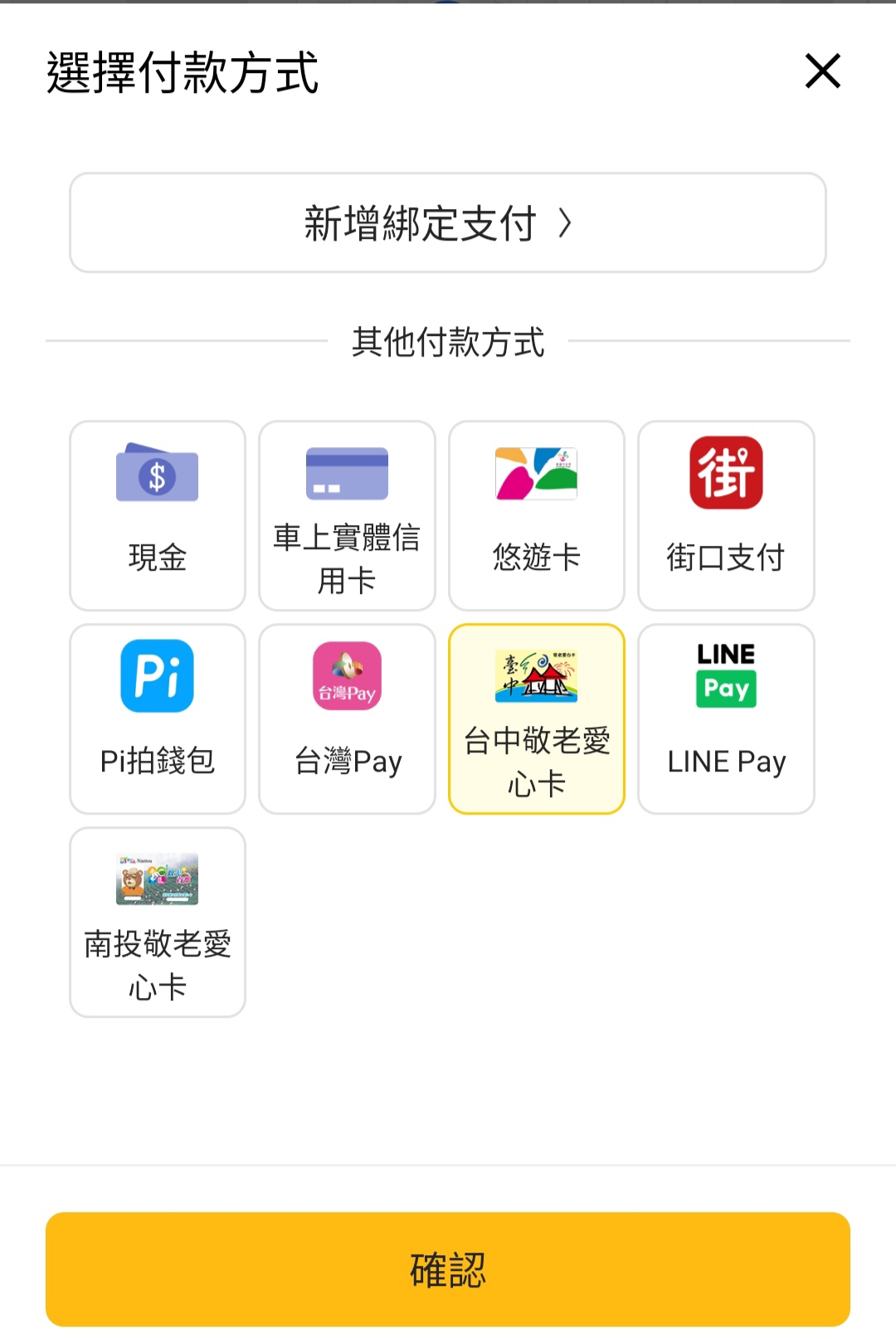Close the payment method dialog

(x=822, y=71)
